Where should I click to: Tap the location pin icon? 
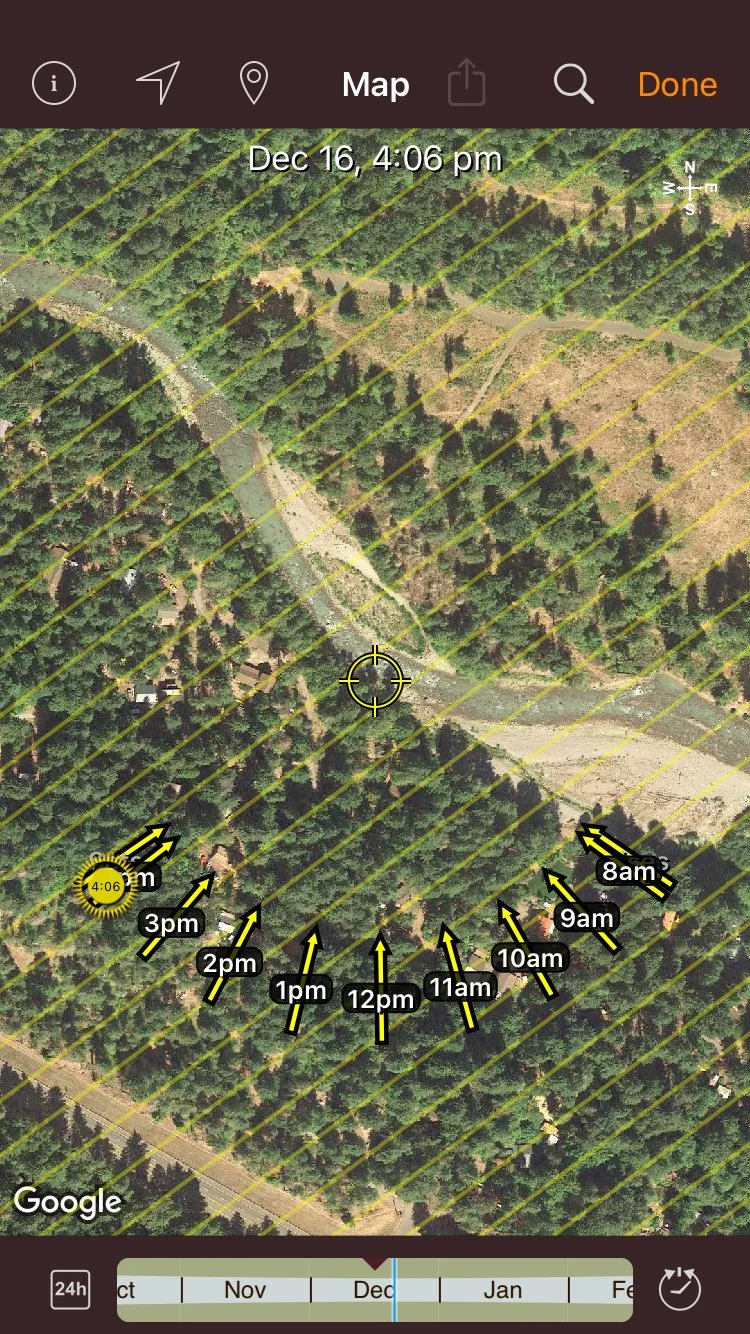click(254, 84)
